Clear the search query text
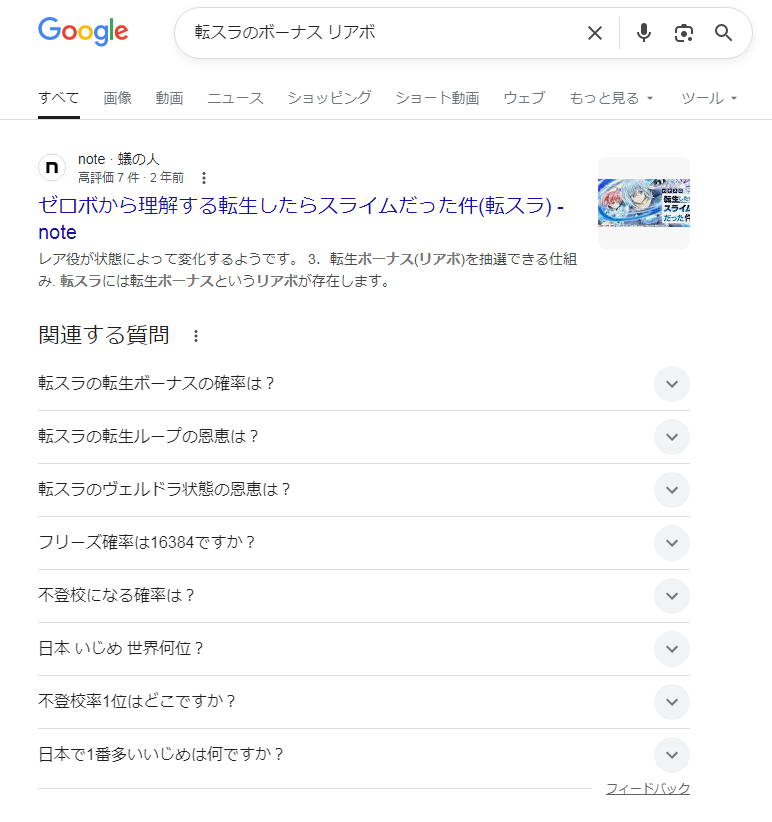Image resolution: width=772 pixels, height=822 pixels. [x=595, y=33]
